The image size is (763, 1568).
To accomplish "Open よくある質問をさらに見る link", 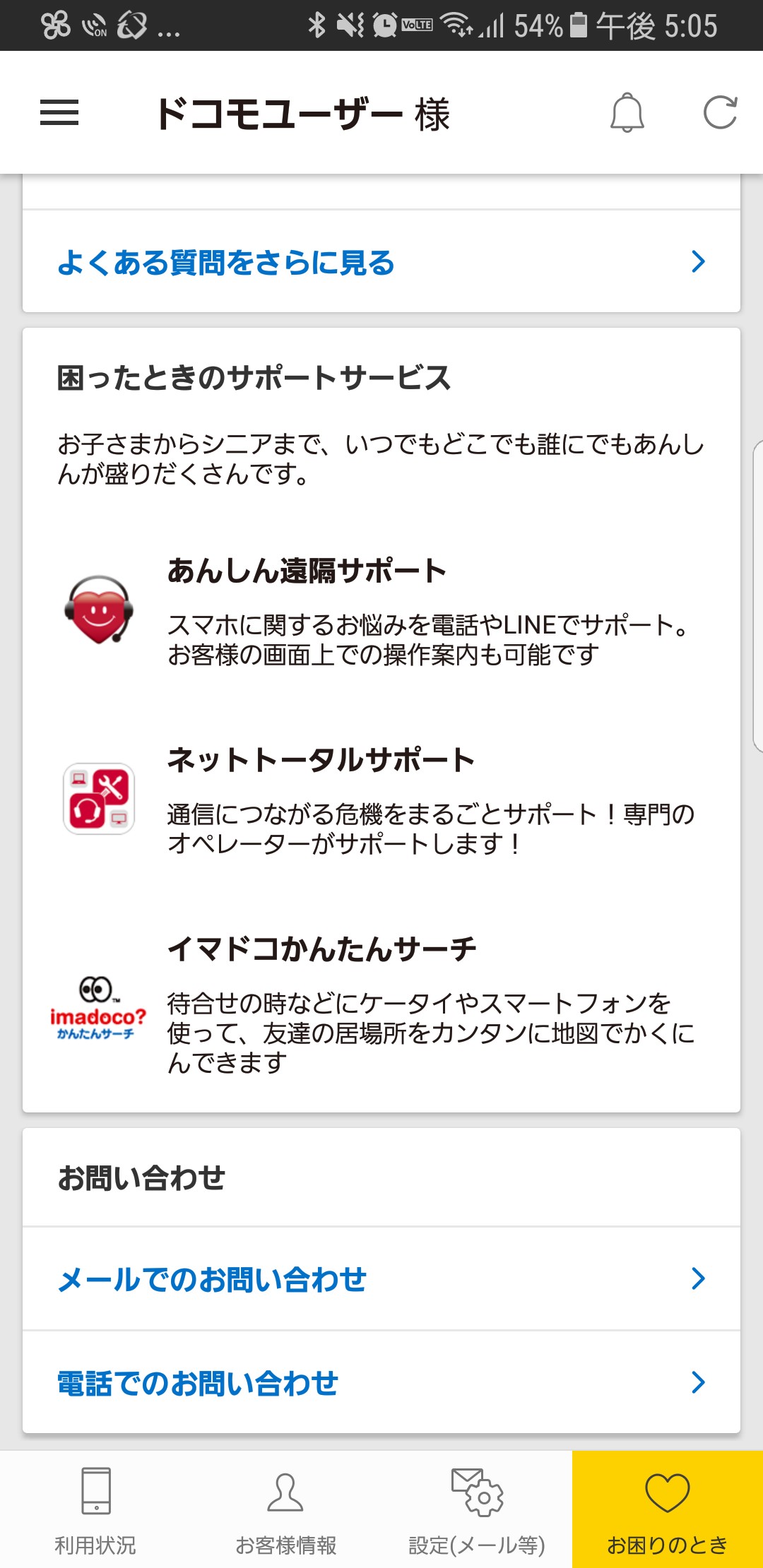I will [x=381, y=262].
